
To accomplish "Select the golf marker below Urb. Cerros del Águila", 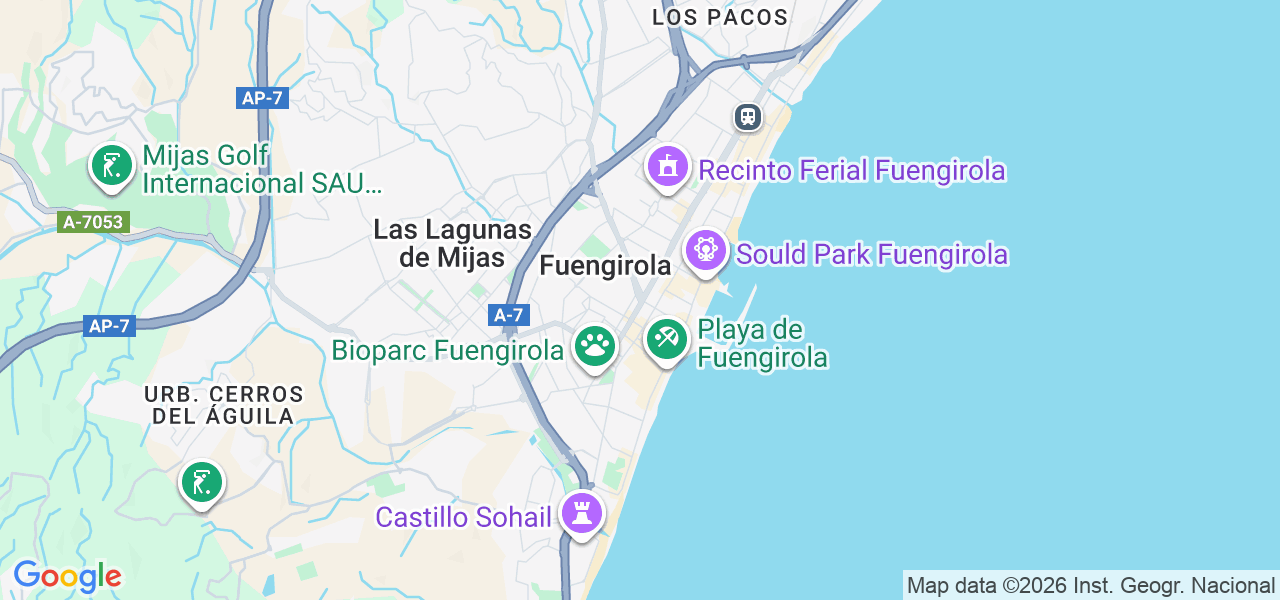I will point(202,483).
